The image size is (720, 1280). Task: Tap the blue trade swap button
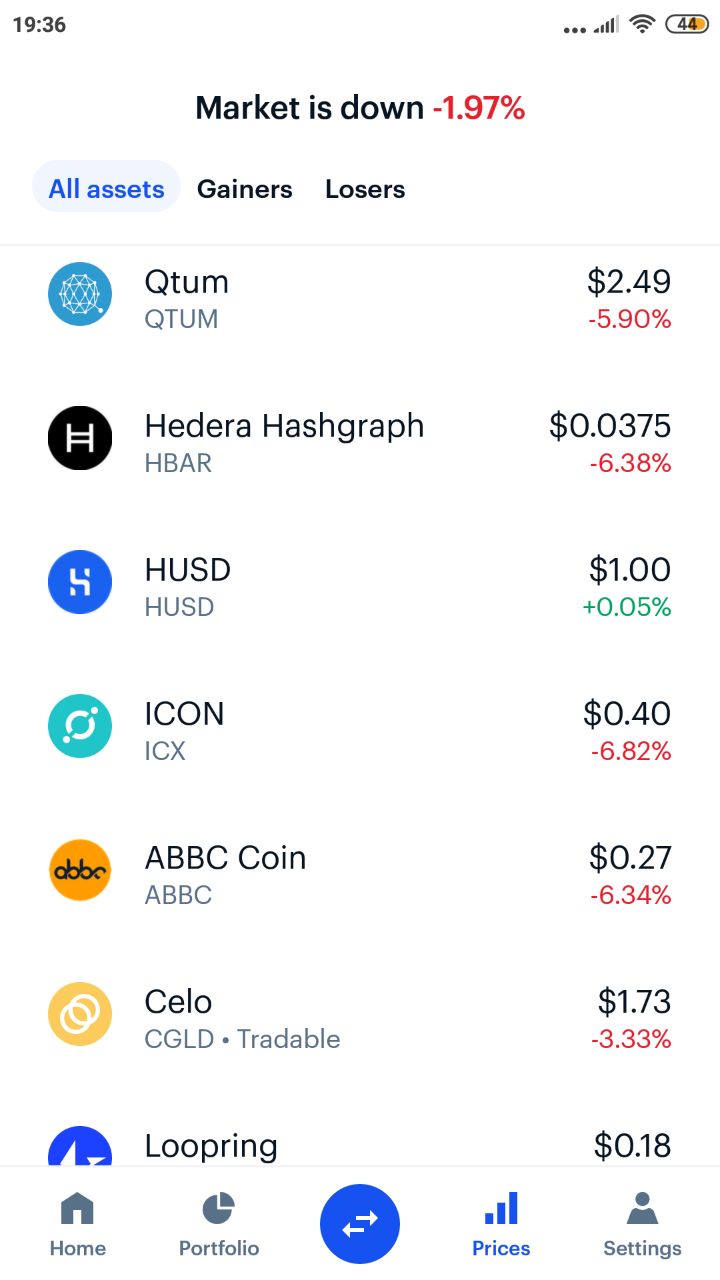coord(360,1224)
